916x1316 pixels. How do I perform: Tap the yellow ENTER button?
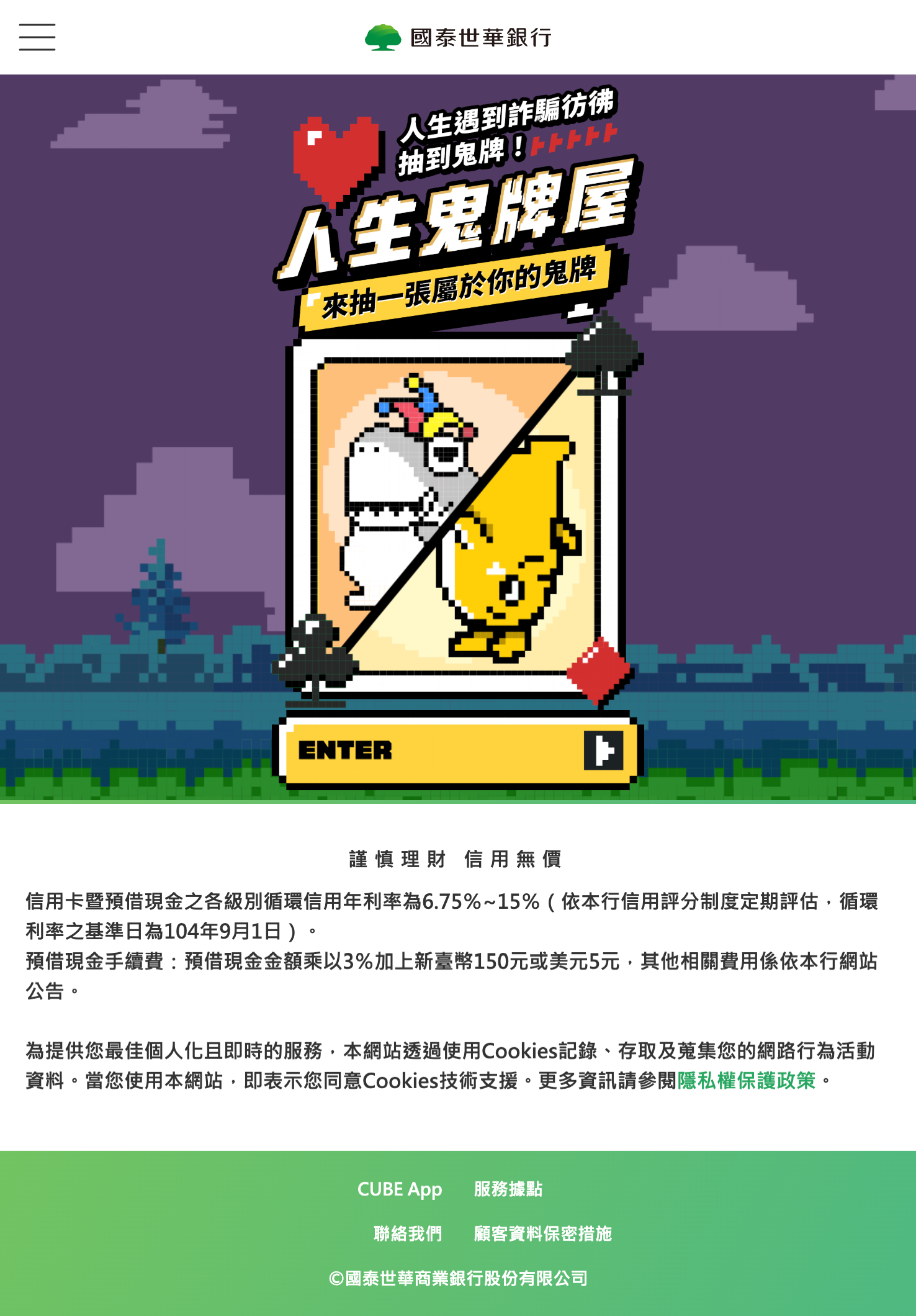point(458,750)
